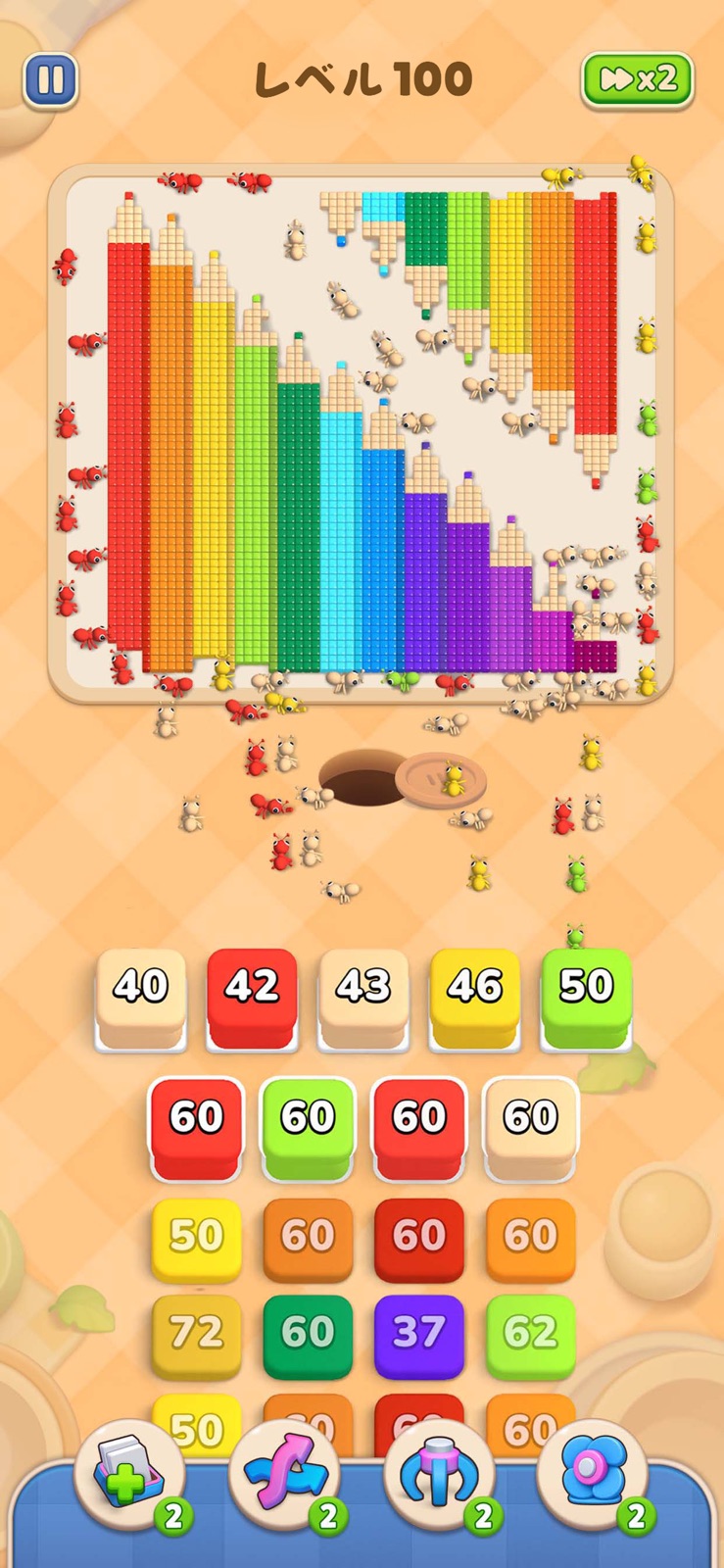Tap the beige 43 slot block
The height and width of the screenshot is (1568, 724).
[363, 998]
